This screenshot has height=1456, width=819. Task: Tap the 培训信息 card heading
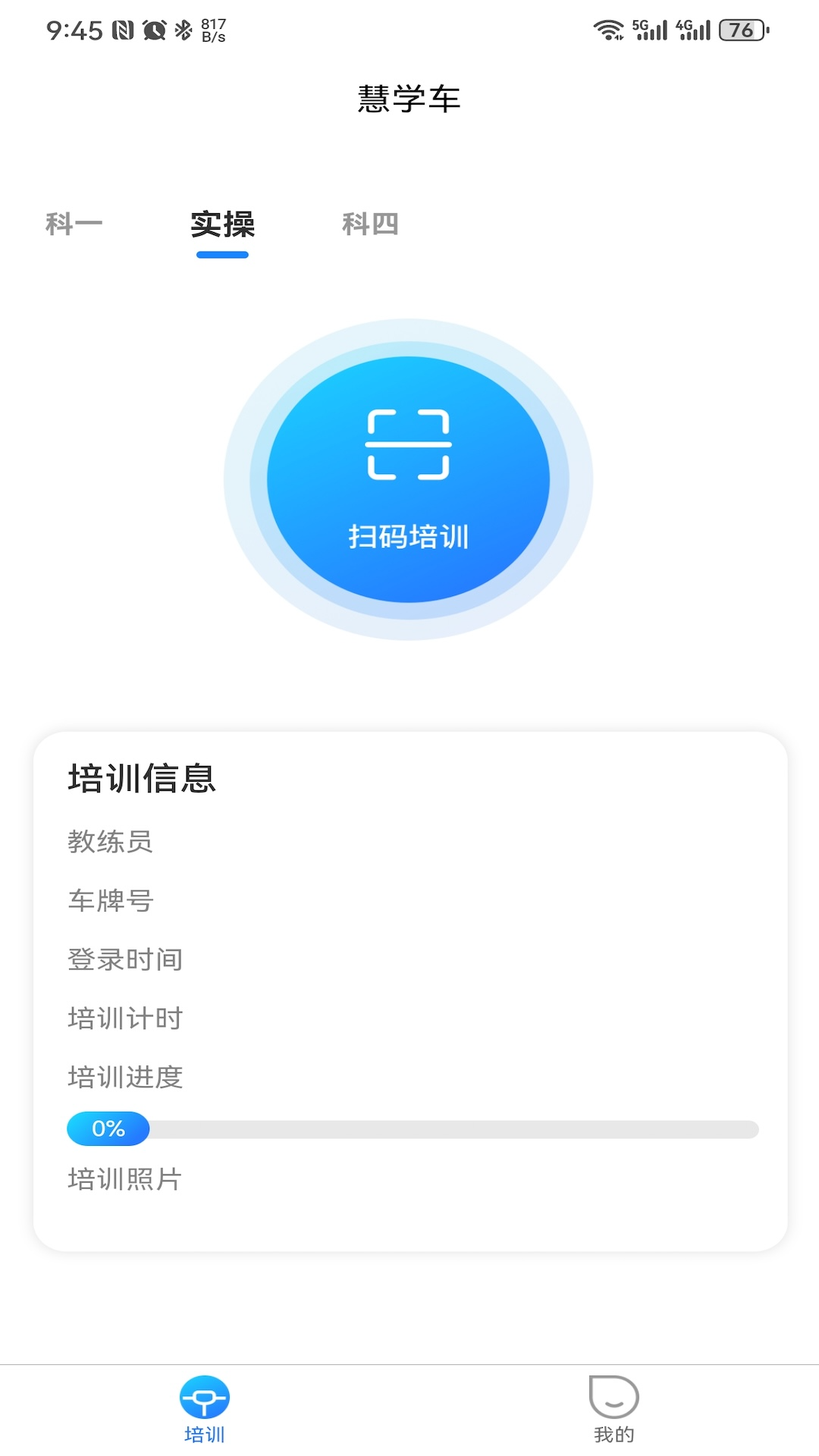point(141,779)
